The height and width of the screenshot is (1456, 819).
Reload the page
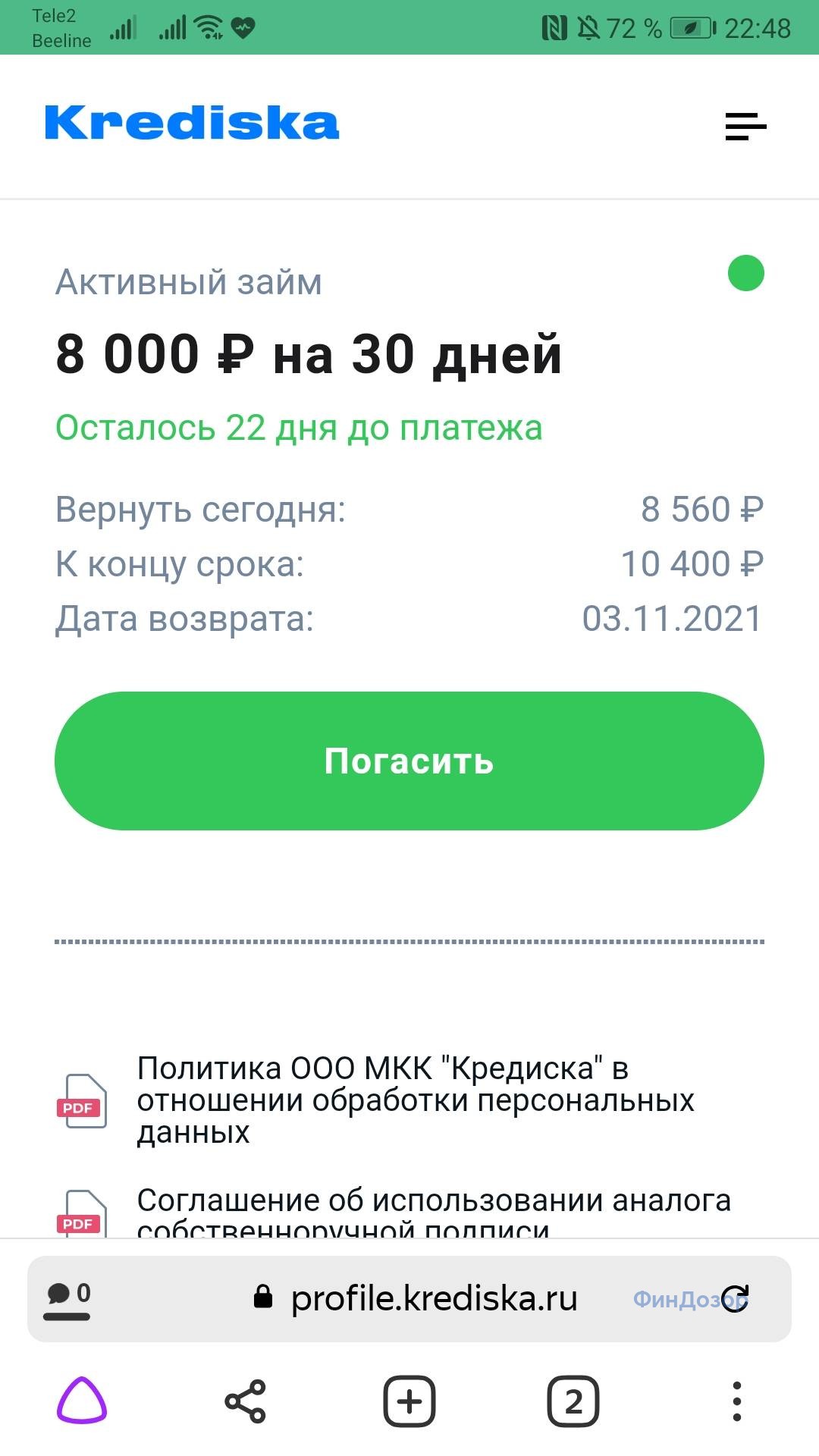pos(735,1298)
